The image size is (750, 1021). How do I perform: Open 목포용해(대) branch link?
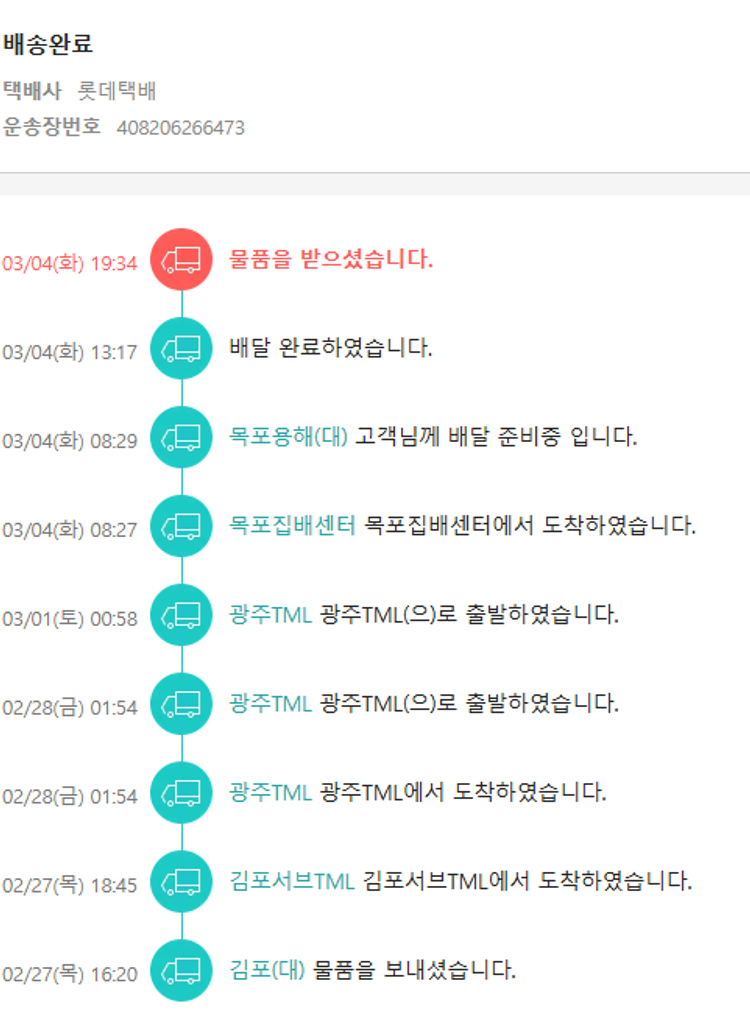(x=288, y=437)
